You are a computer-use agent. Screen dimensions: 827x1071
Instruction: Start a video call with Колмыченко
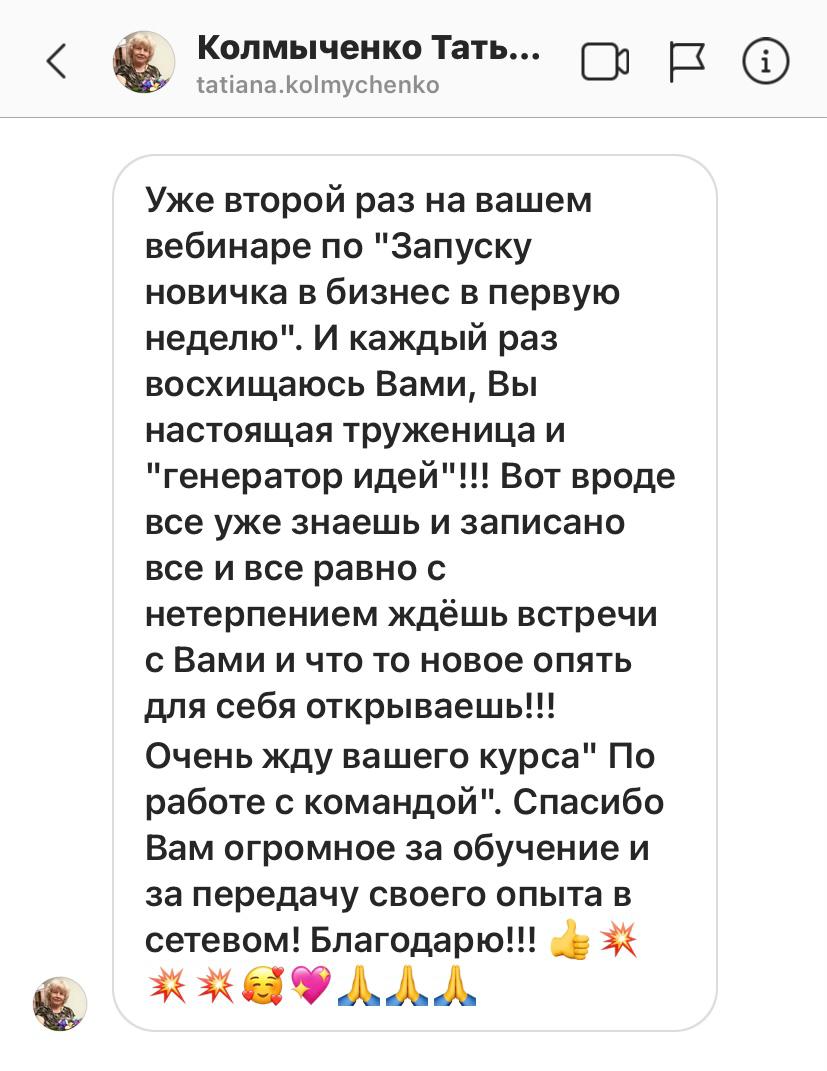point(605,63)
